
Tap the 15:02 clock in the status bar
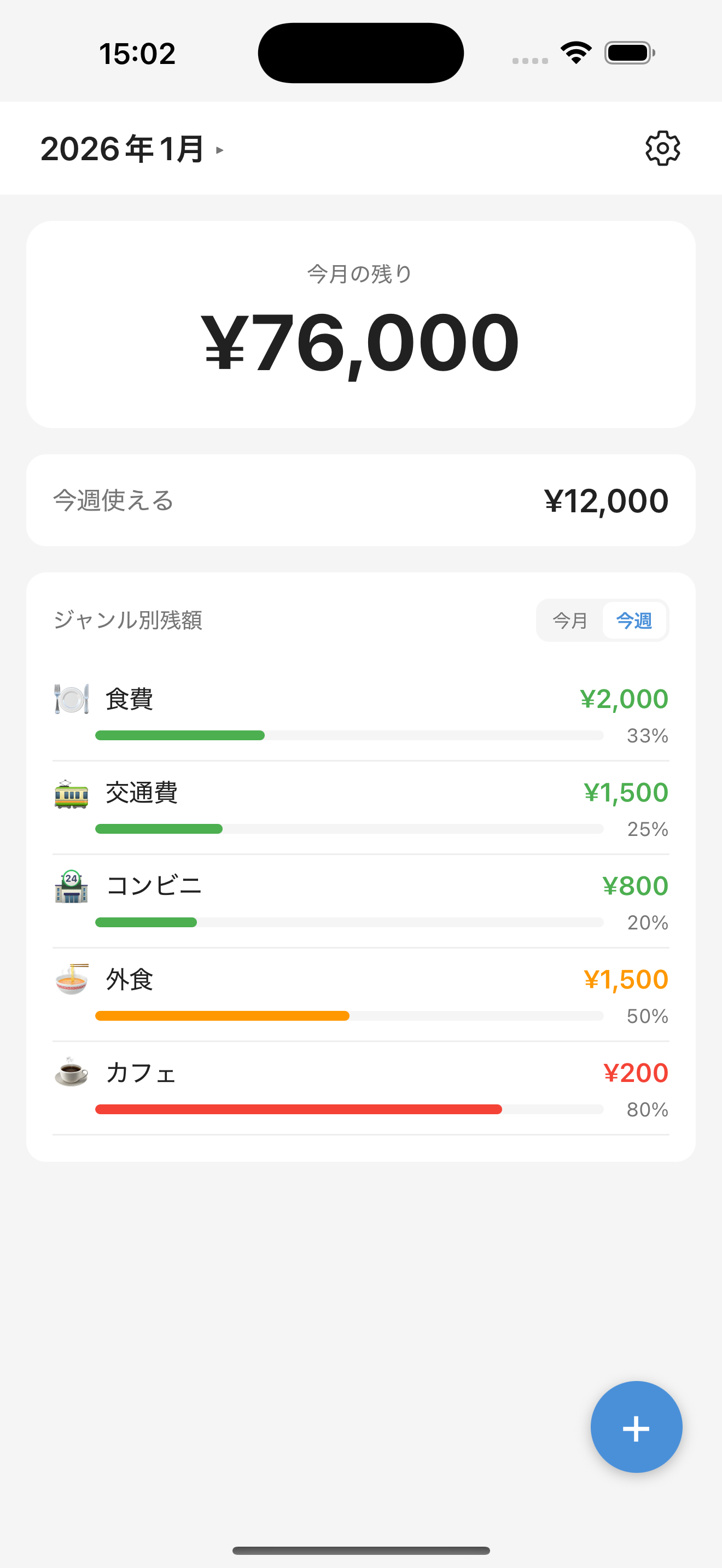click(x=137, y=53)
